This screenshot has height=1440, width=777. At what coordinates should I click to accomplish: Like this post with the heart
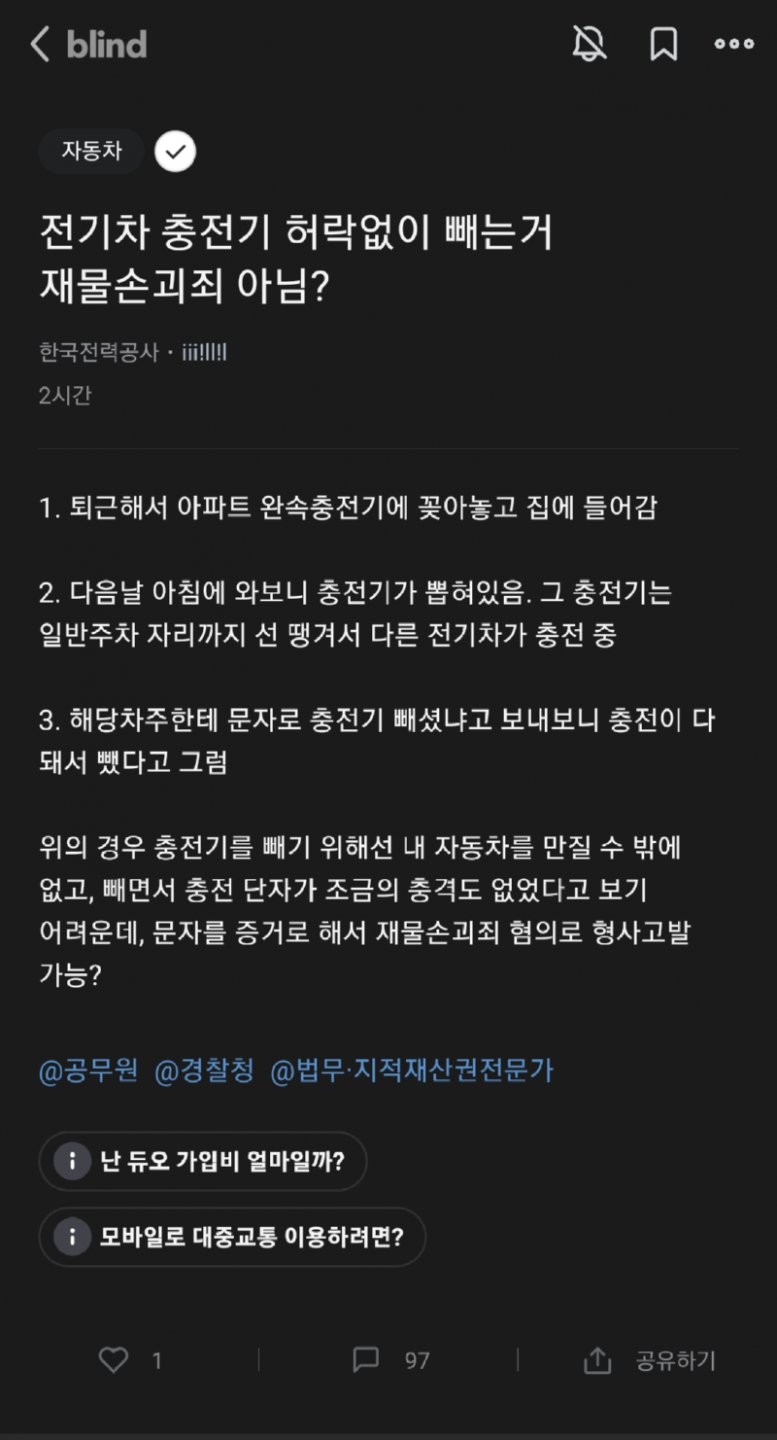[114, 1360]
